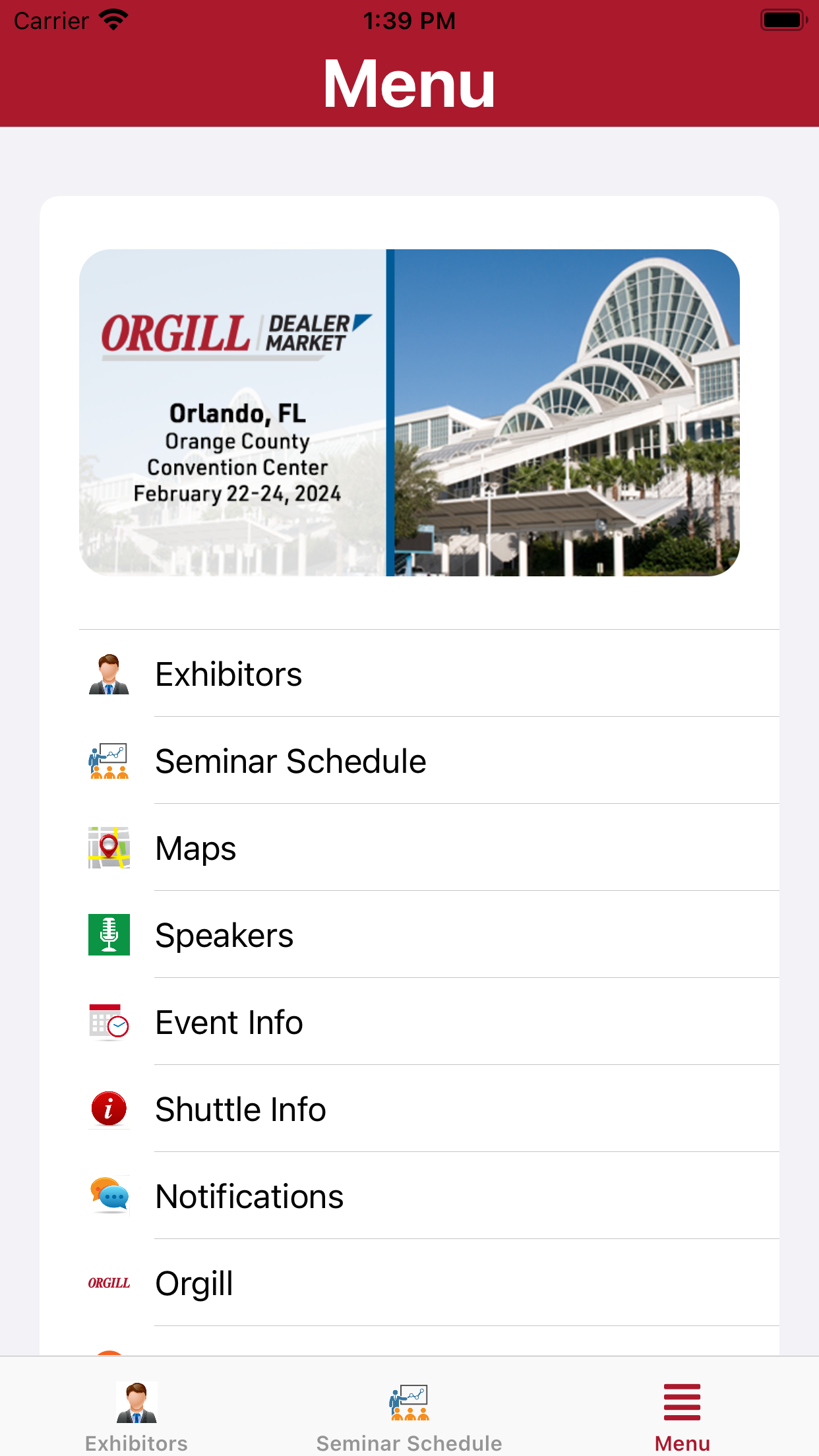This screenshot has width=819, height=1456.
Task: Open Shuttle Info
Action: 429,1108
